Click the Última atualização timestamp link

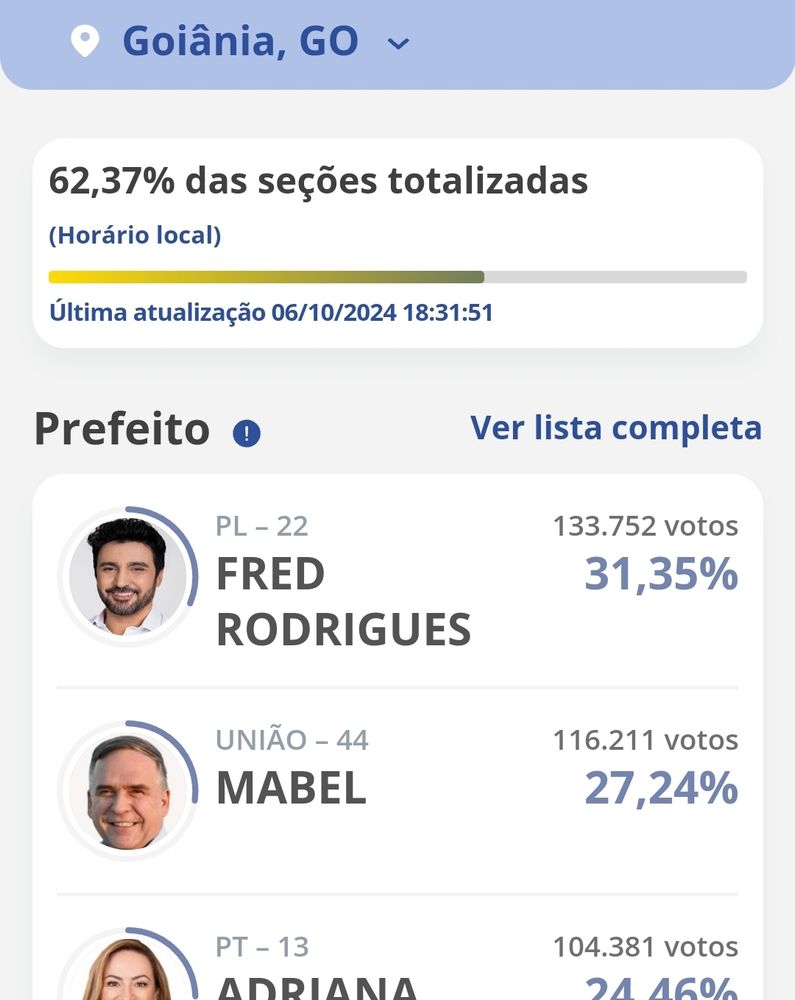(270, 312)
